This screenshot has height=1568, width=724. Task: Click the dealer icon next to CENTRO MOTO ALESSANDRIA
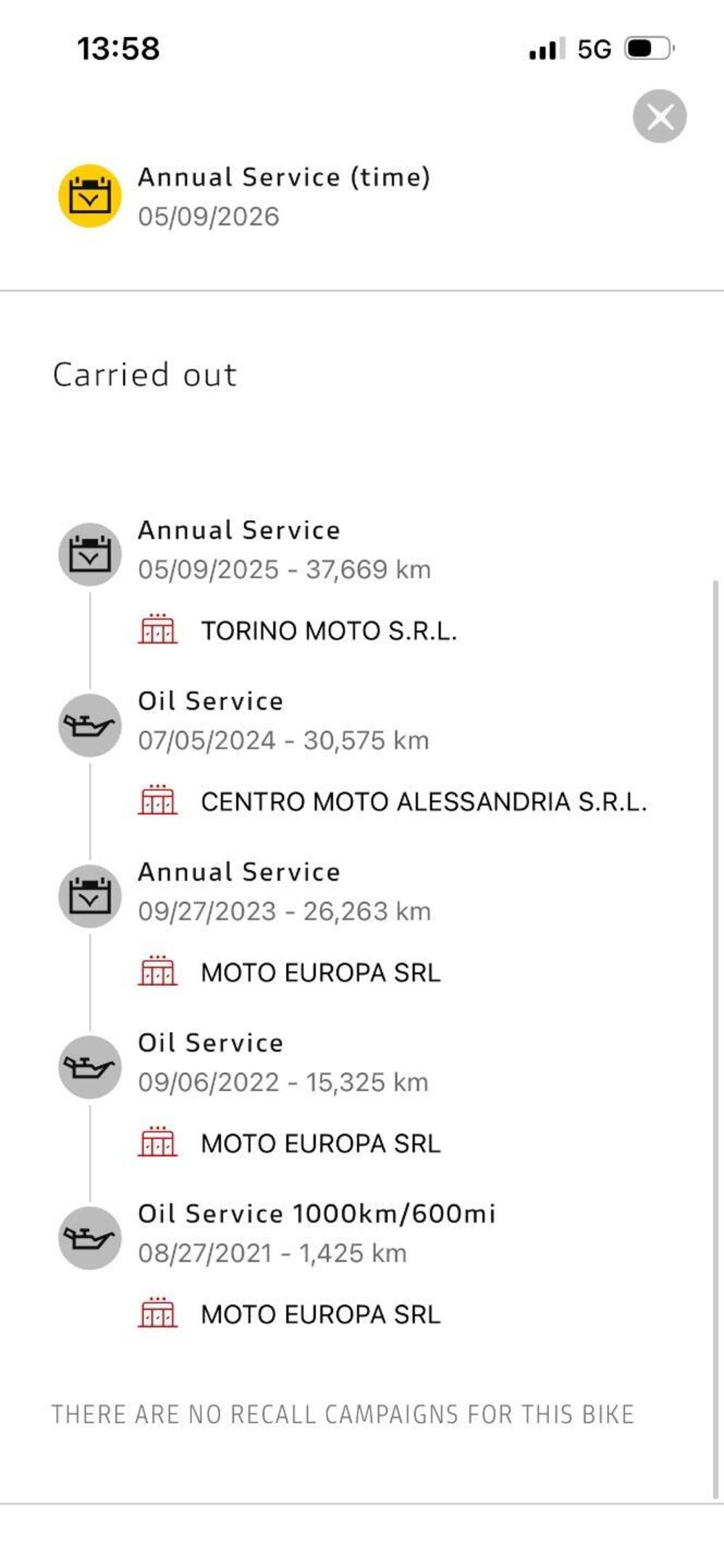click(159, 801)
